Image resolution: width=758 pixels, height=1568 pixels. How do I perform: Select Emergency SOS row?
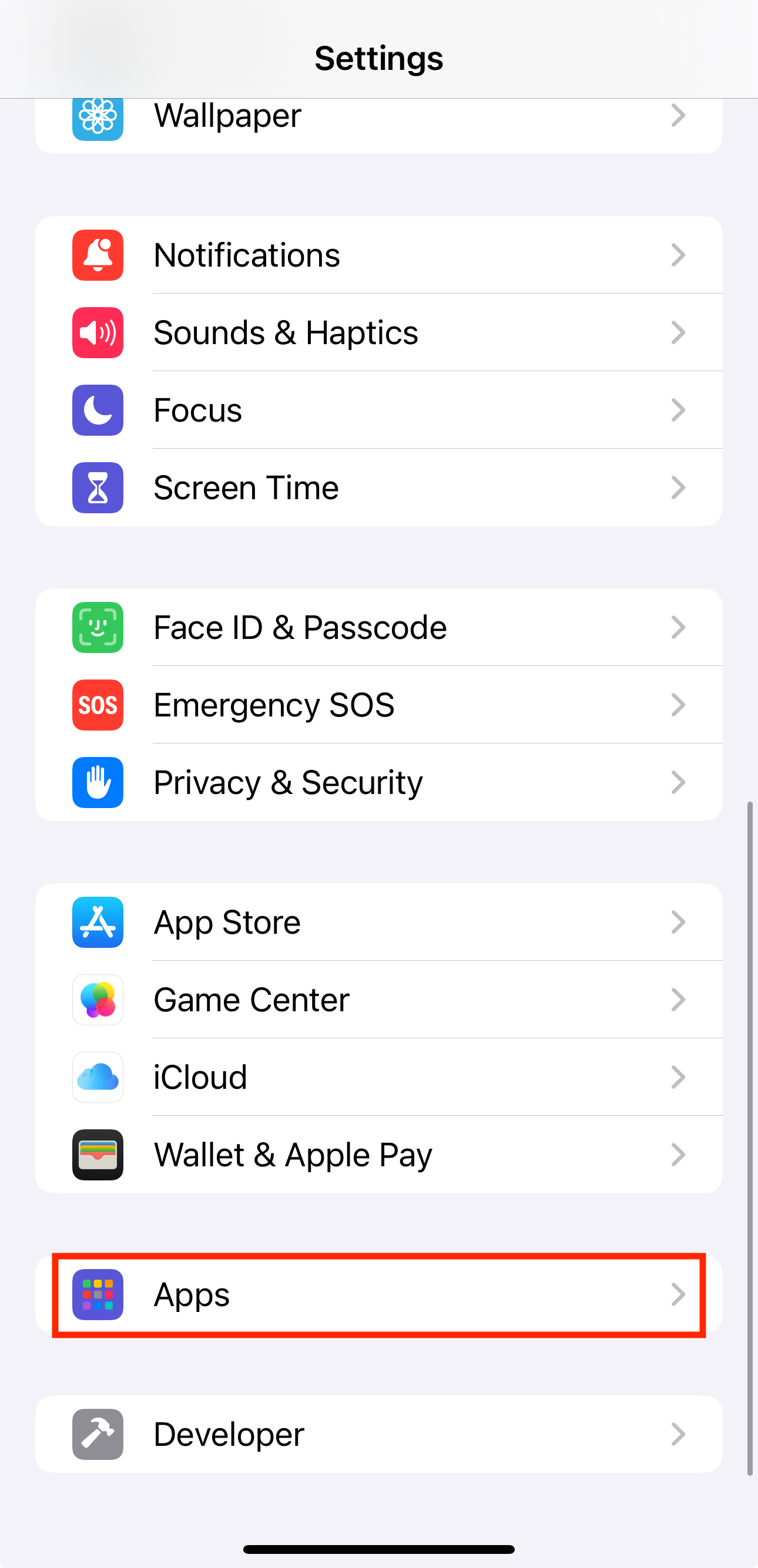point(377,705)
